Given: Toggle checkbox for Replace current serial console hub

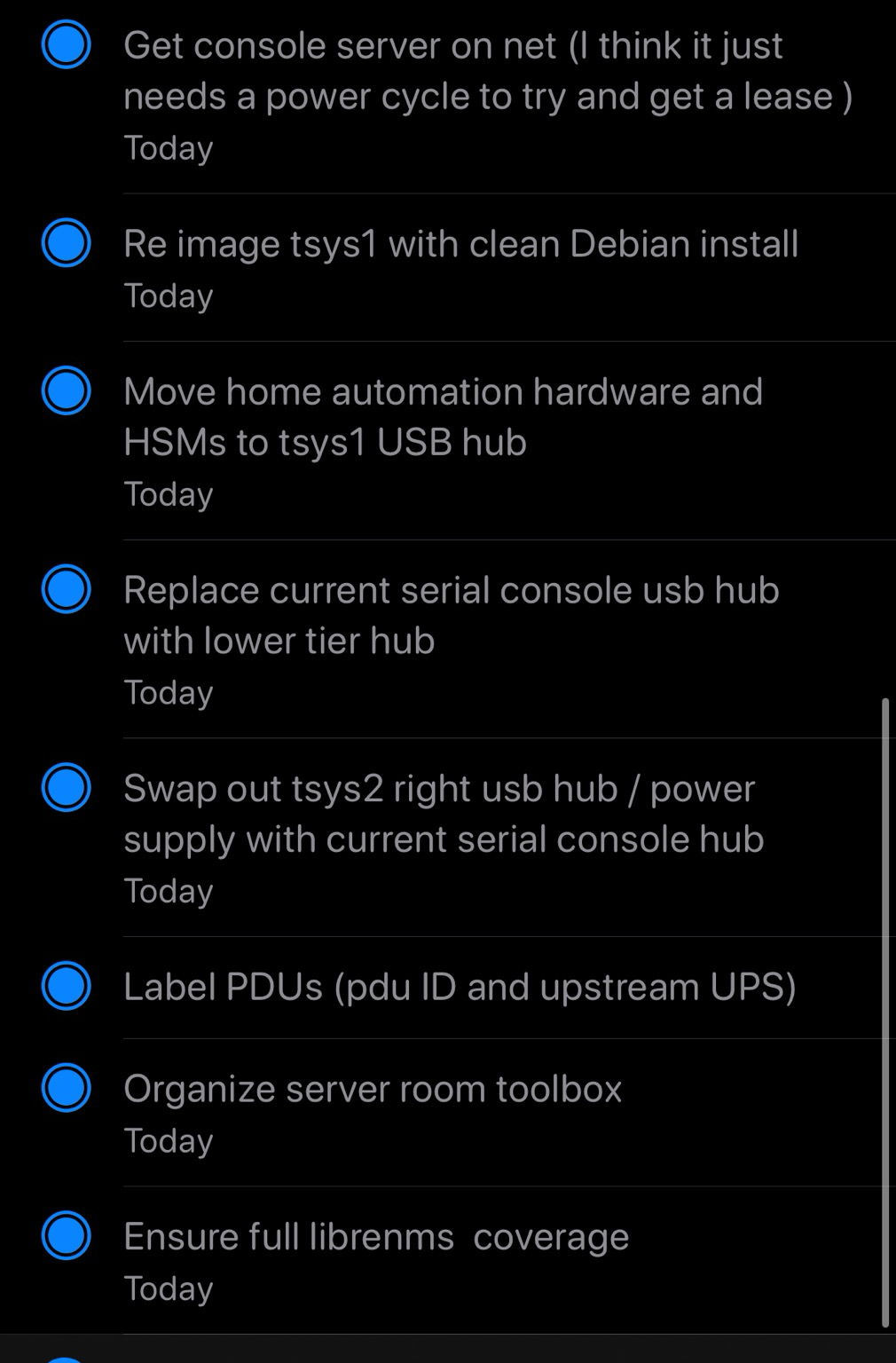Looking at the screenshot, I should pos(67,590).
